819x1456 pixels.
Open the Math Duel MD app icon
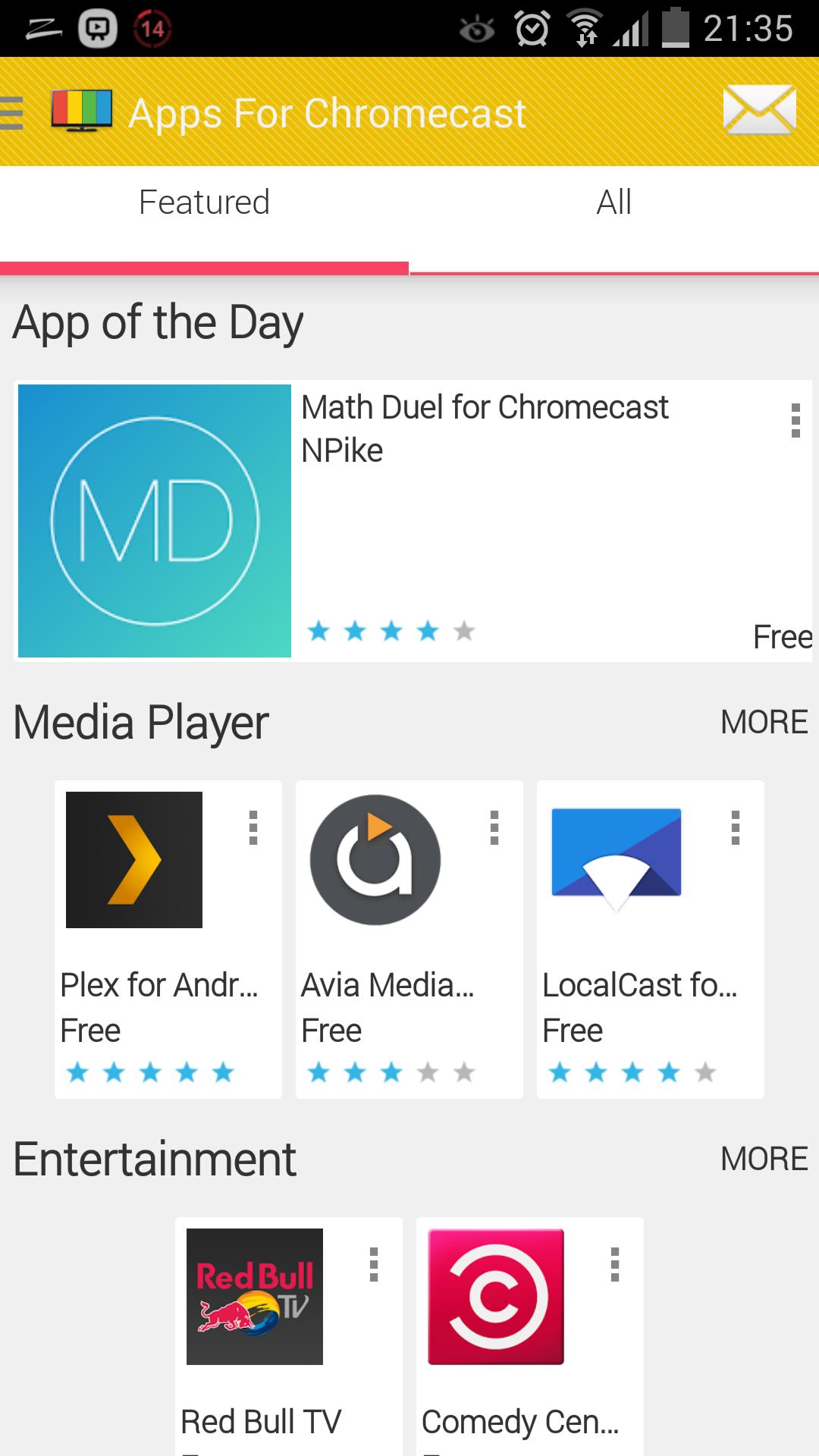(x=155, y=521)
